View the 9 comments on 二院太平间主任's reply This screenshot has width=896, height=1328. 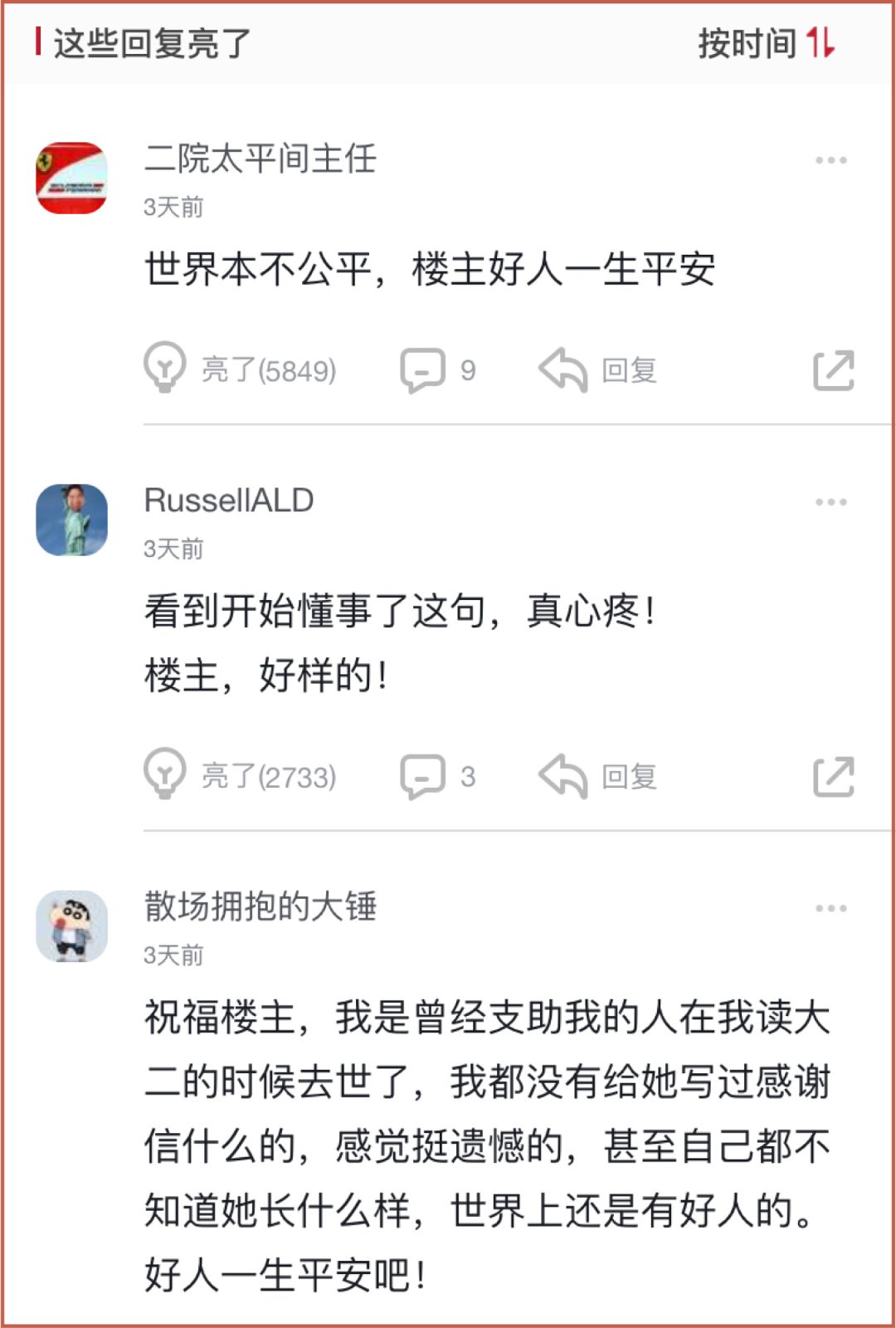tap(438, 369)
